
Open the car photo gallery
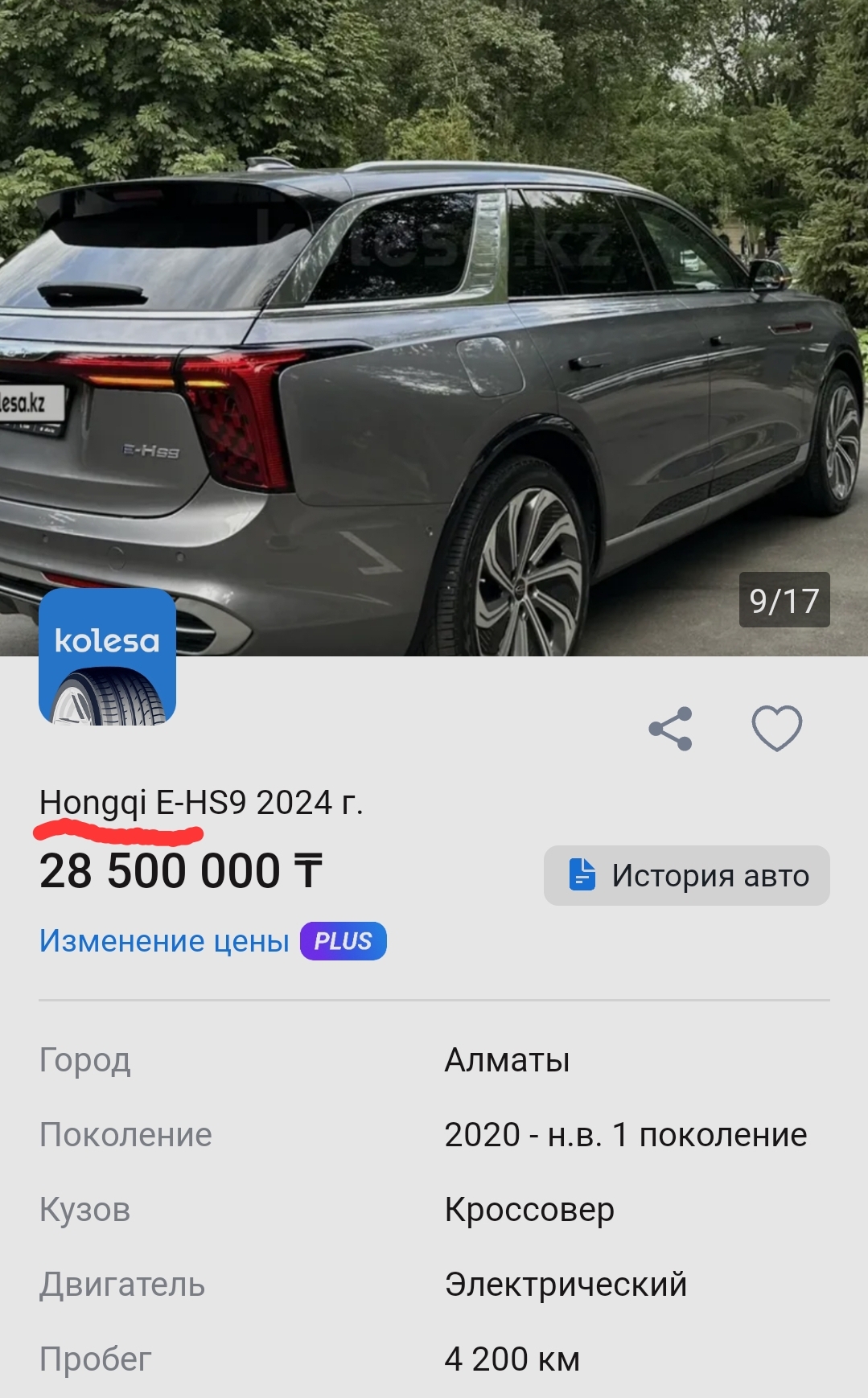pos(434,328)
